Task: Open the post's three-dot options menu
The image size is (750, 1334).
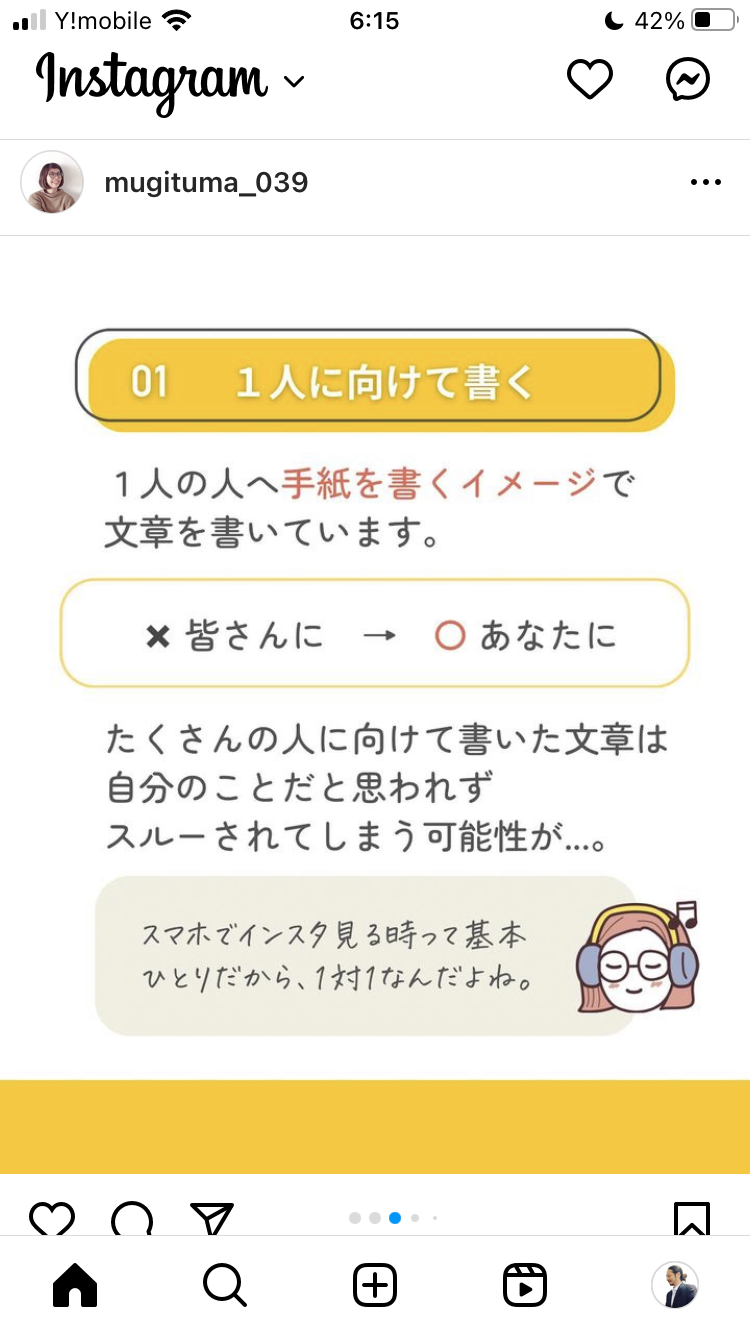Action: [706, 183]
